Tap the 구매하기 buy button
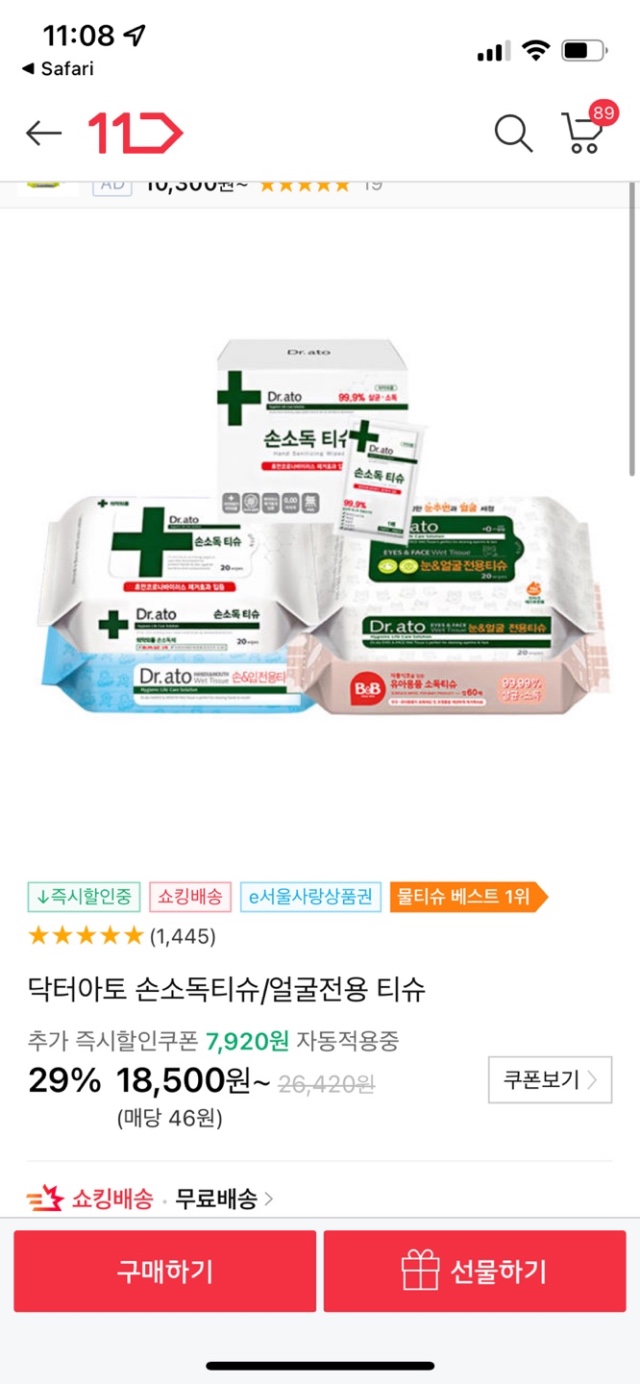This screenshot has width=640, height=1384. (165, 1272)
